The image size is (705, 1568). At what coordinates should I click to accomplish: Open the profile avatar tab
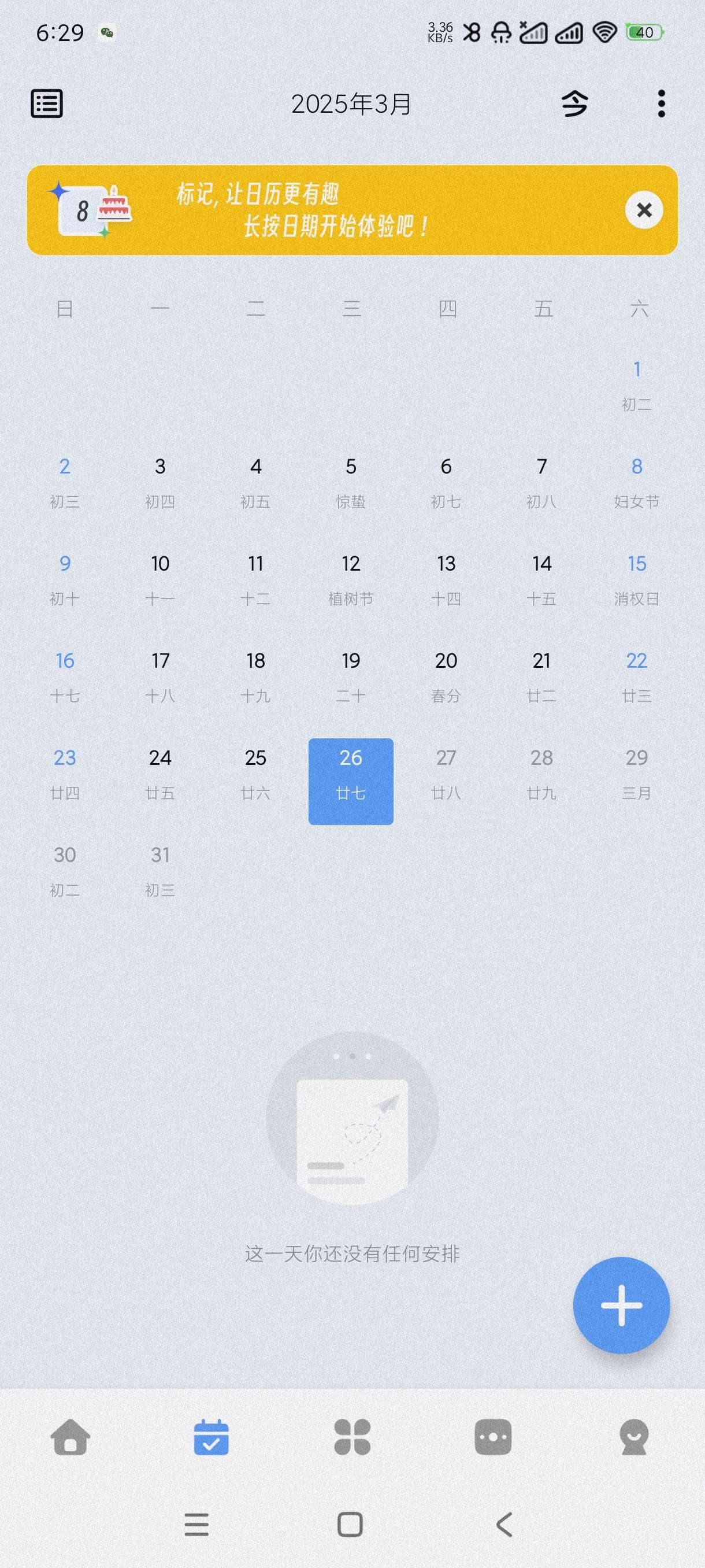(634, 1437)
